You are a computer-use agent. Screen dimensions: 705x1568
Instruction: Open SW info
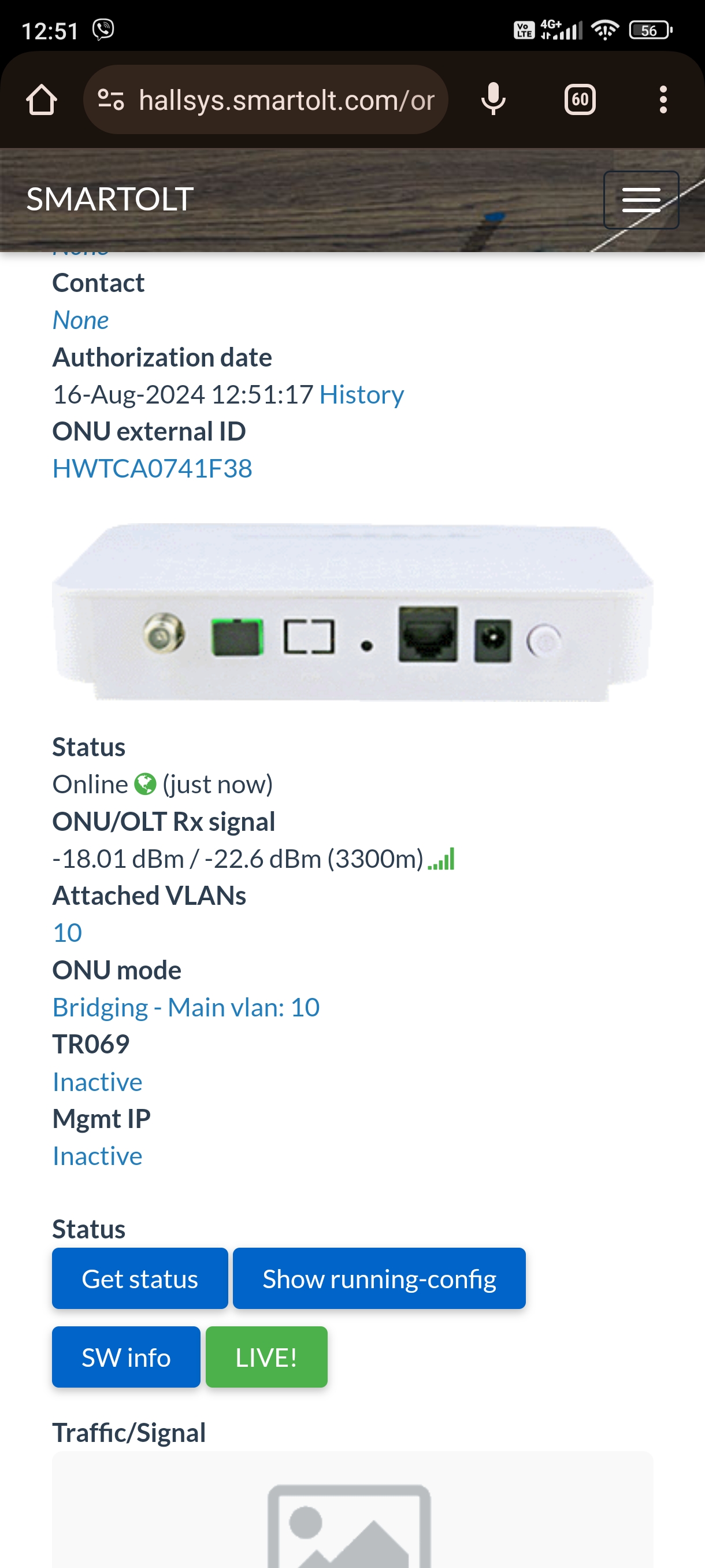click(x=126, y=1357)
